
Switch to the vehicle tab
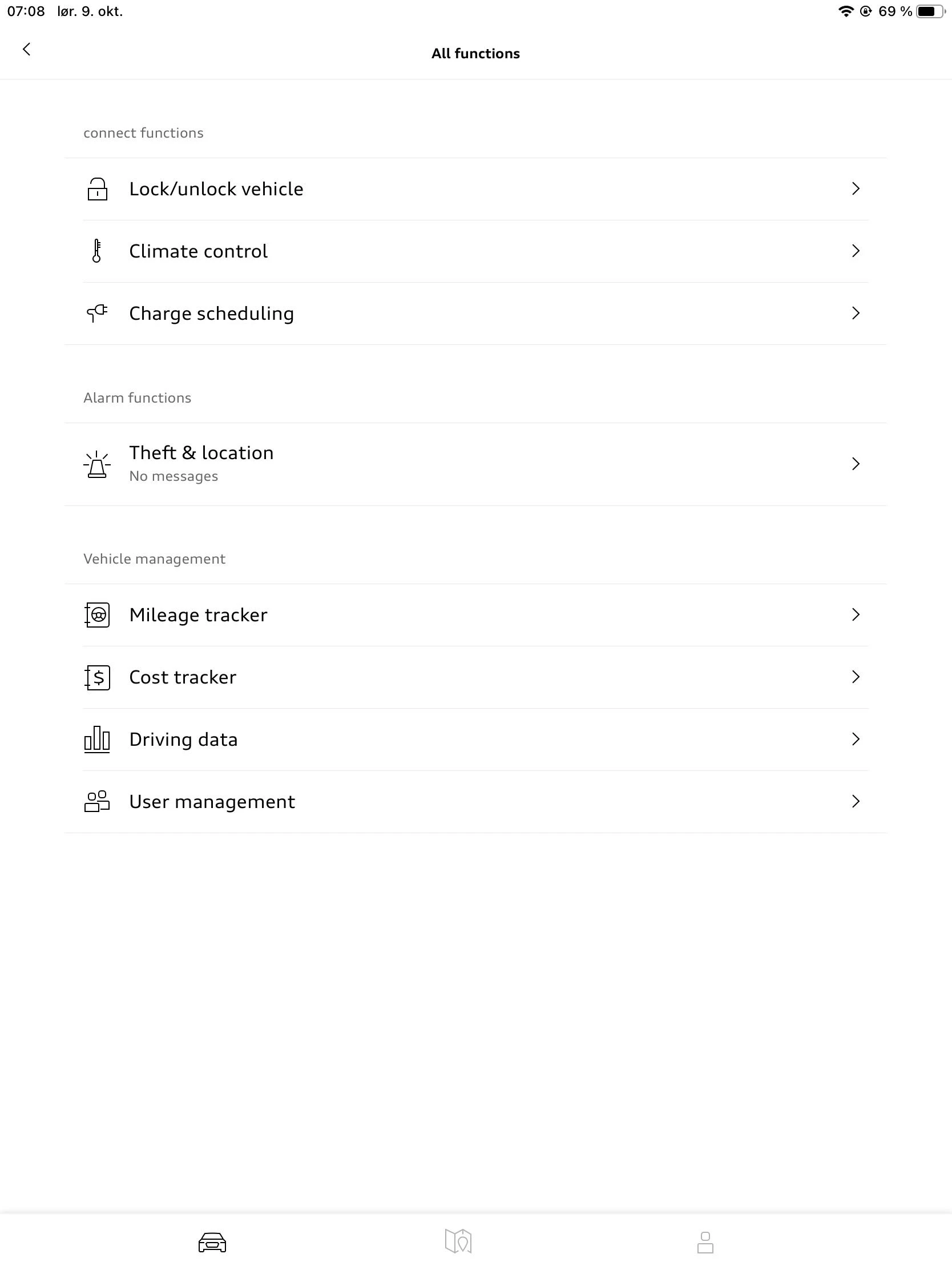click(x=212, y=1243)
